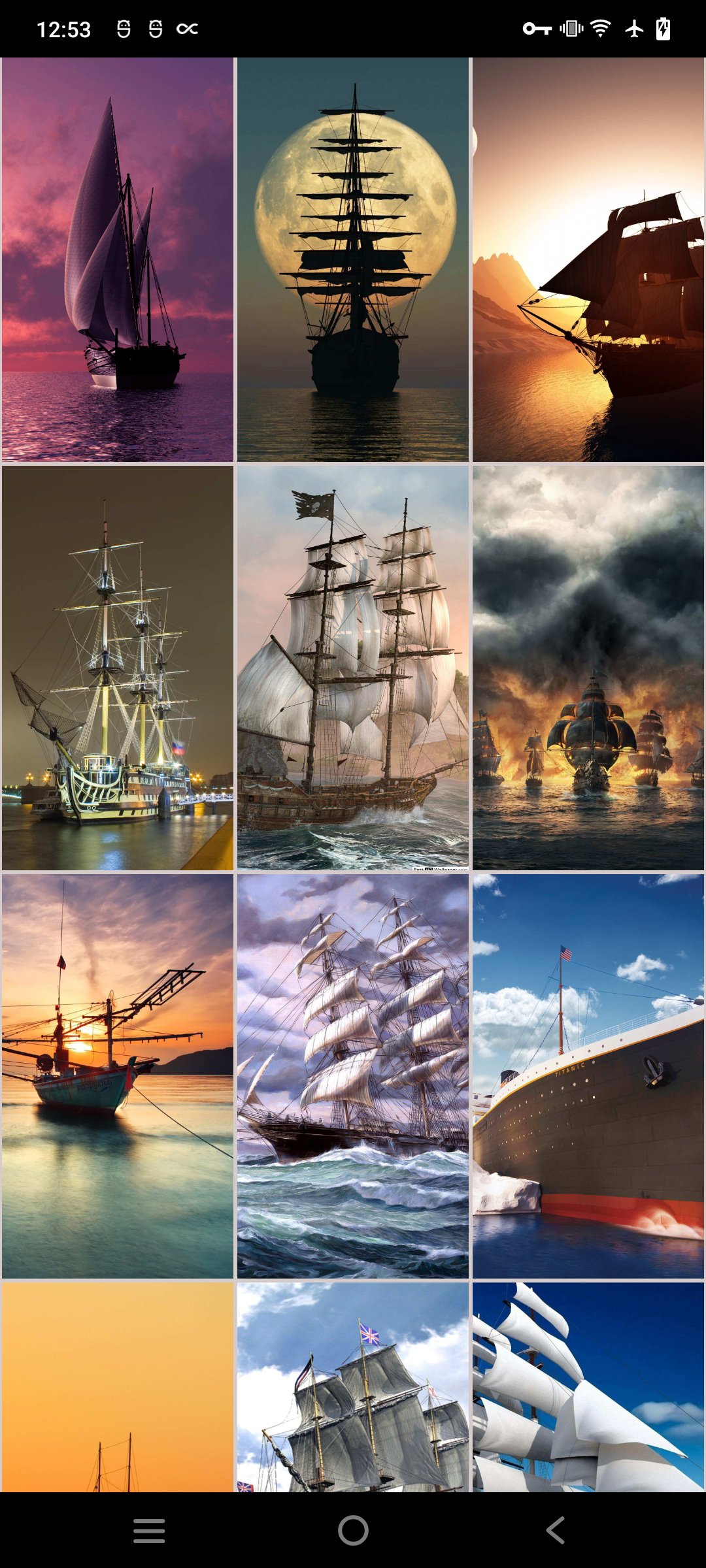Select the illuminated ship at night harbor wallpaper

[x=116, y=670]
